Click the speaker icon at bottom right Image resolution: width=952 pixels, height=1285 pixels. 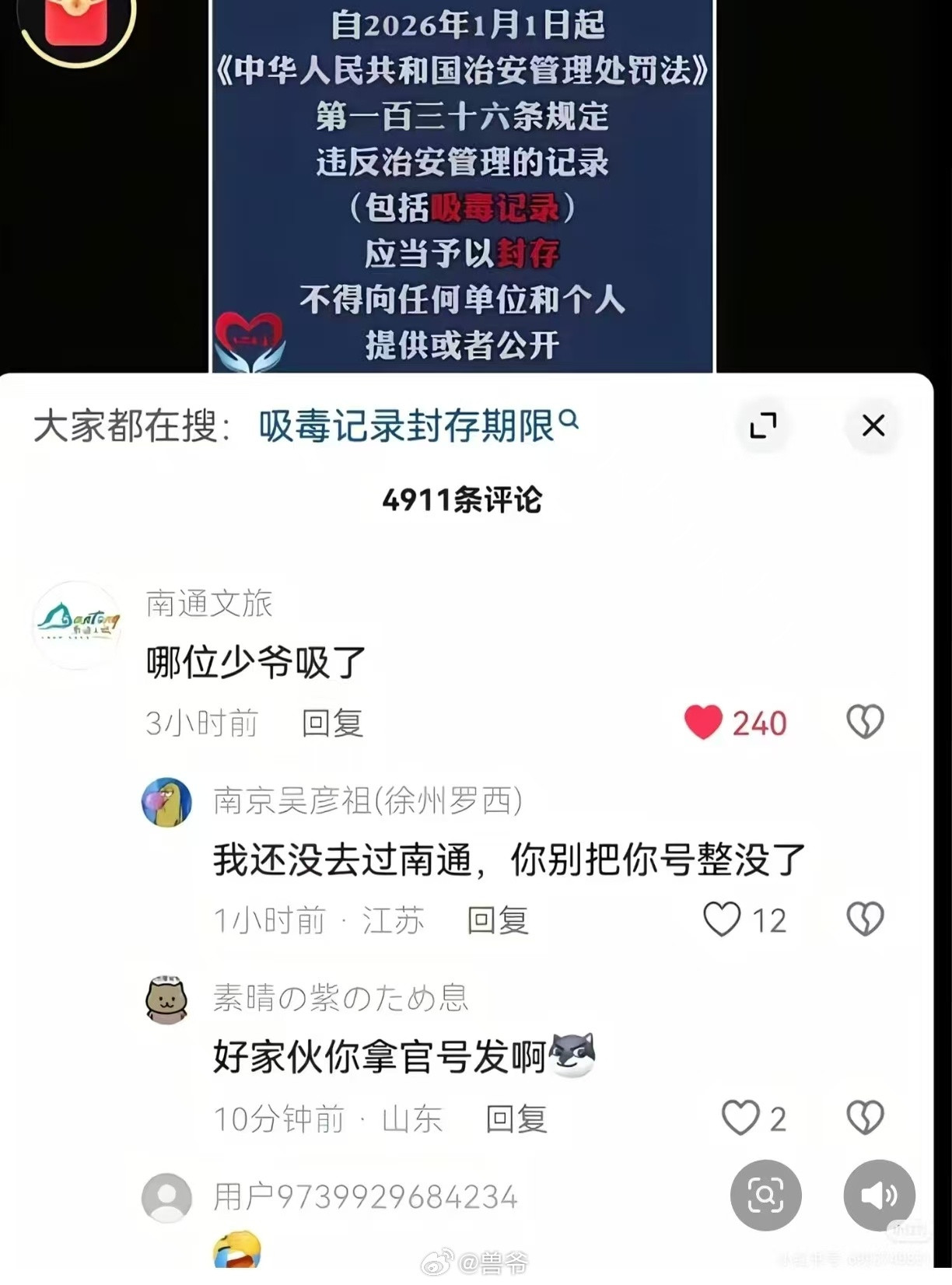879,1196
